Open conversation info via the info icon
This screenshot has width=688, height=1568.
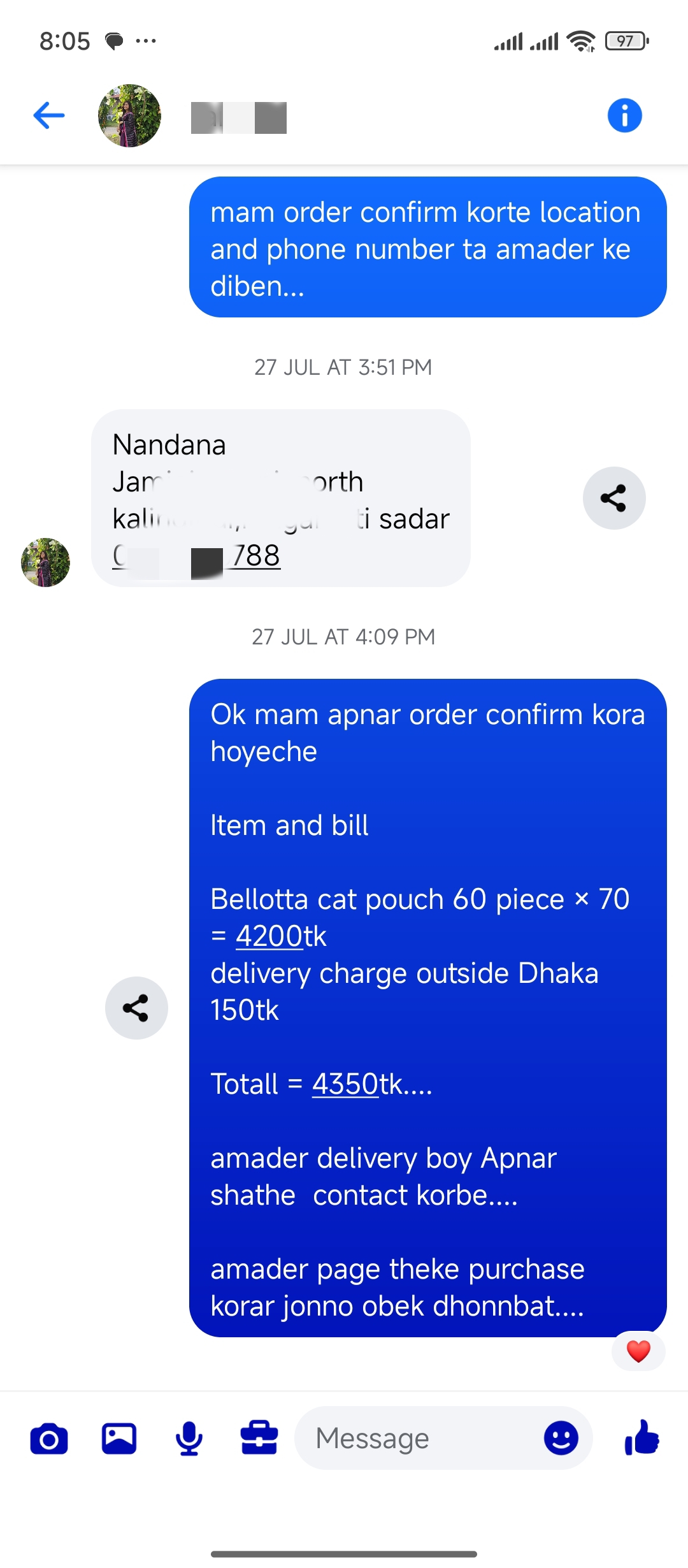[x=625, y=115]
